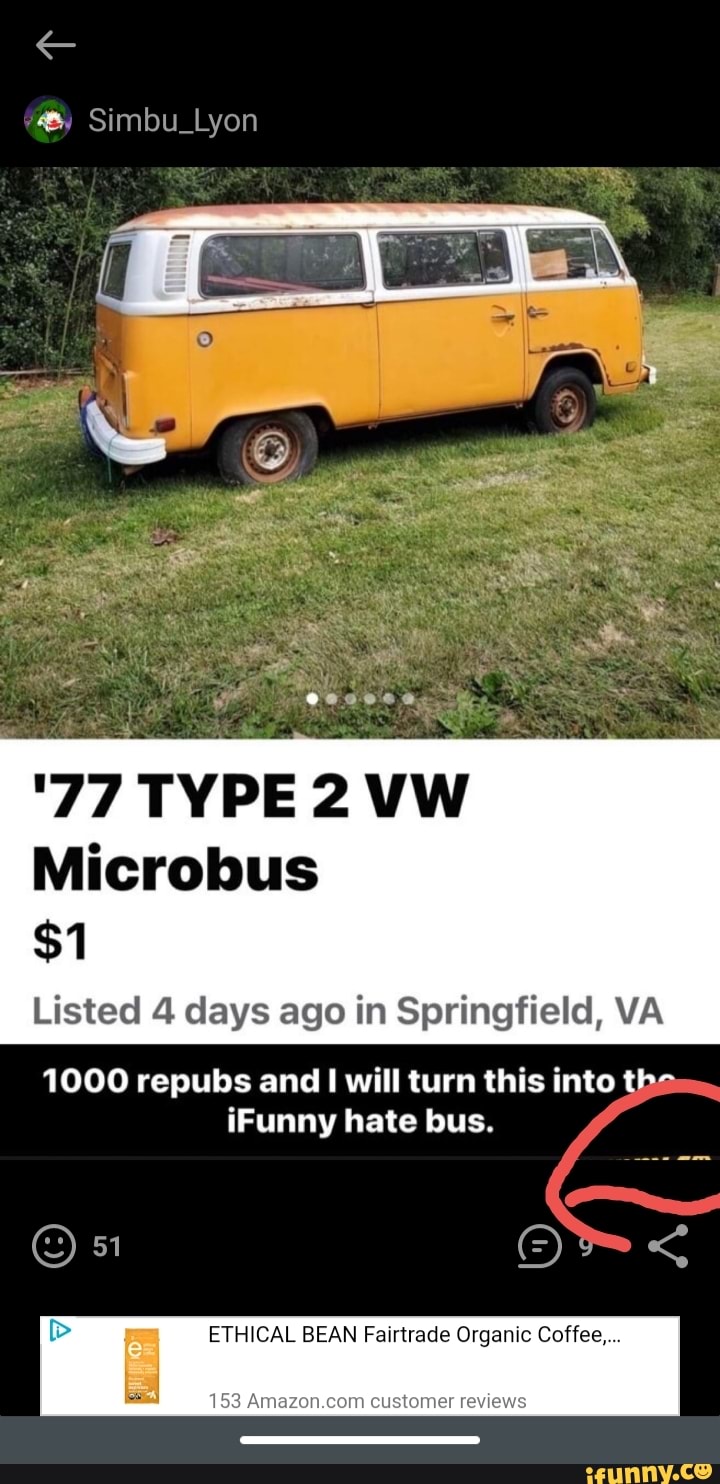The height and width of the screenshot is (1484, 720).
Task: Tap the username Simbu_Lyon
Action: [170, 121]
